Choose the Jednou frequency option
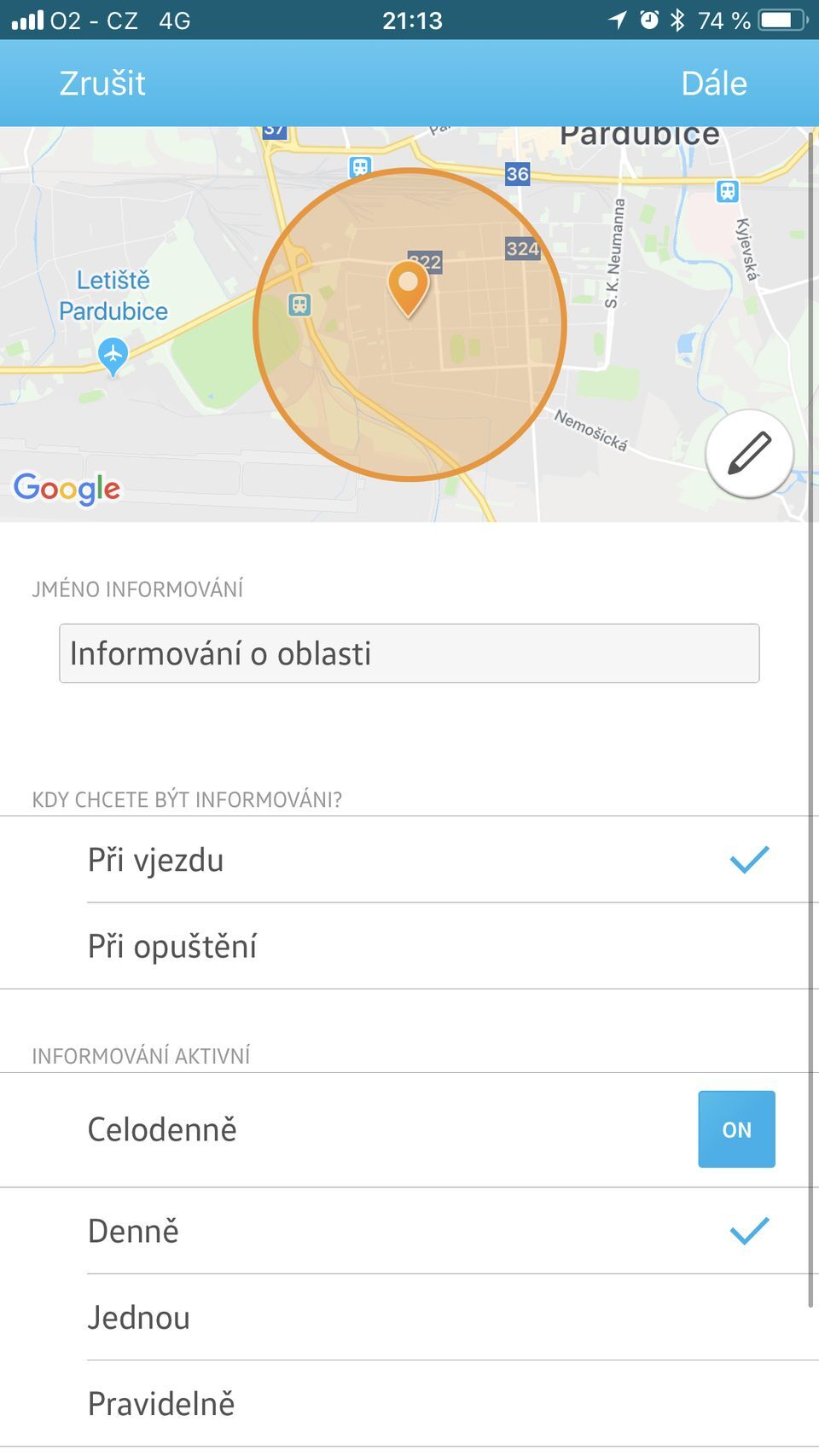Screen dimensions: 819x1456 pyautogui.click(x=409, y=1318)
